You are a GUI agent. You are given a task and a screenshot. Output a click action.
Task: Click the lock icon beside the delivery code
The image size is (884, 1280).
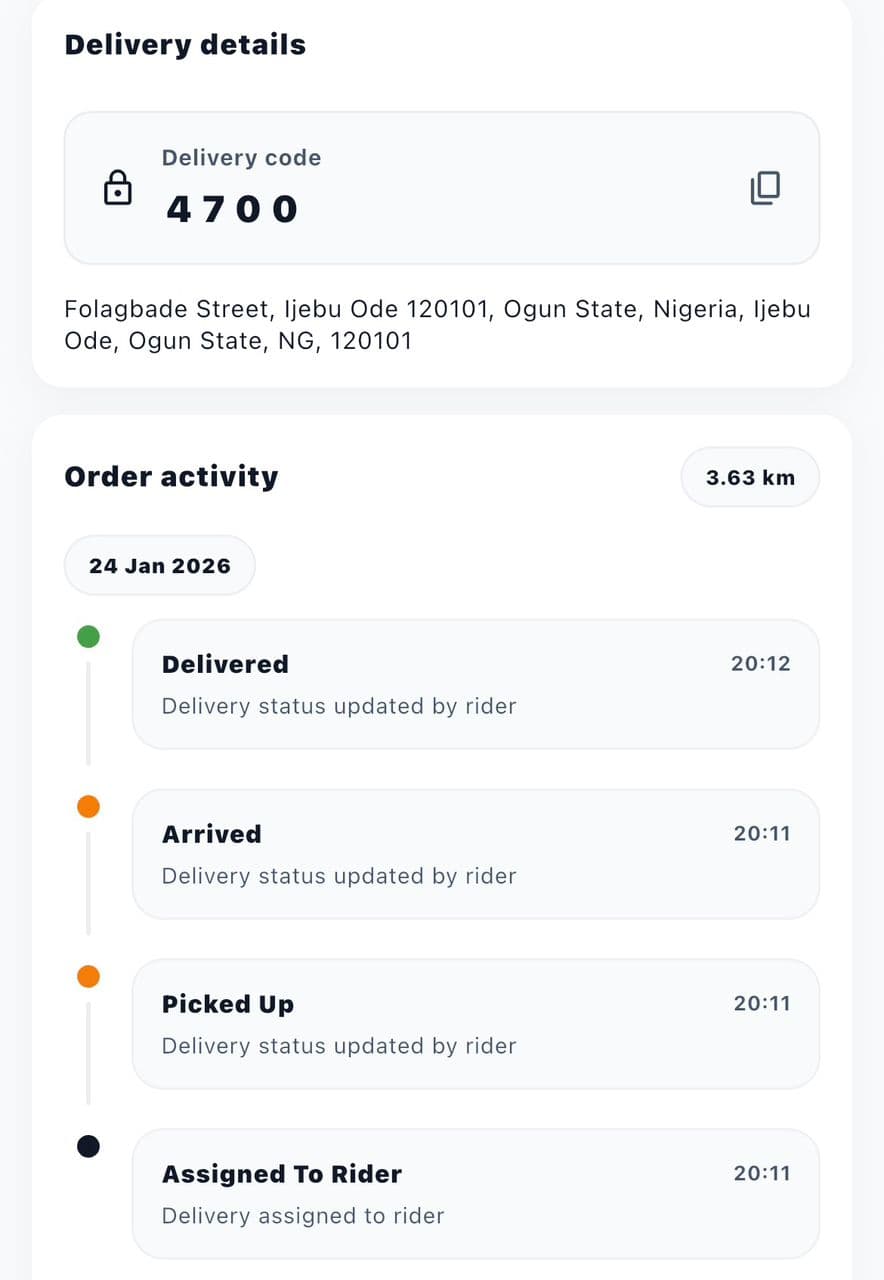click(x=119, y=188)
